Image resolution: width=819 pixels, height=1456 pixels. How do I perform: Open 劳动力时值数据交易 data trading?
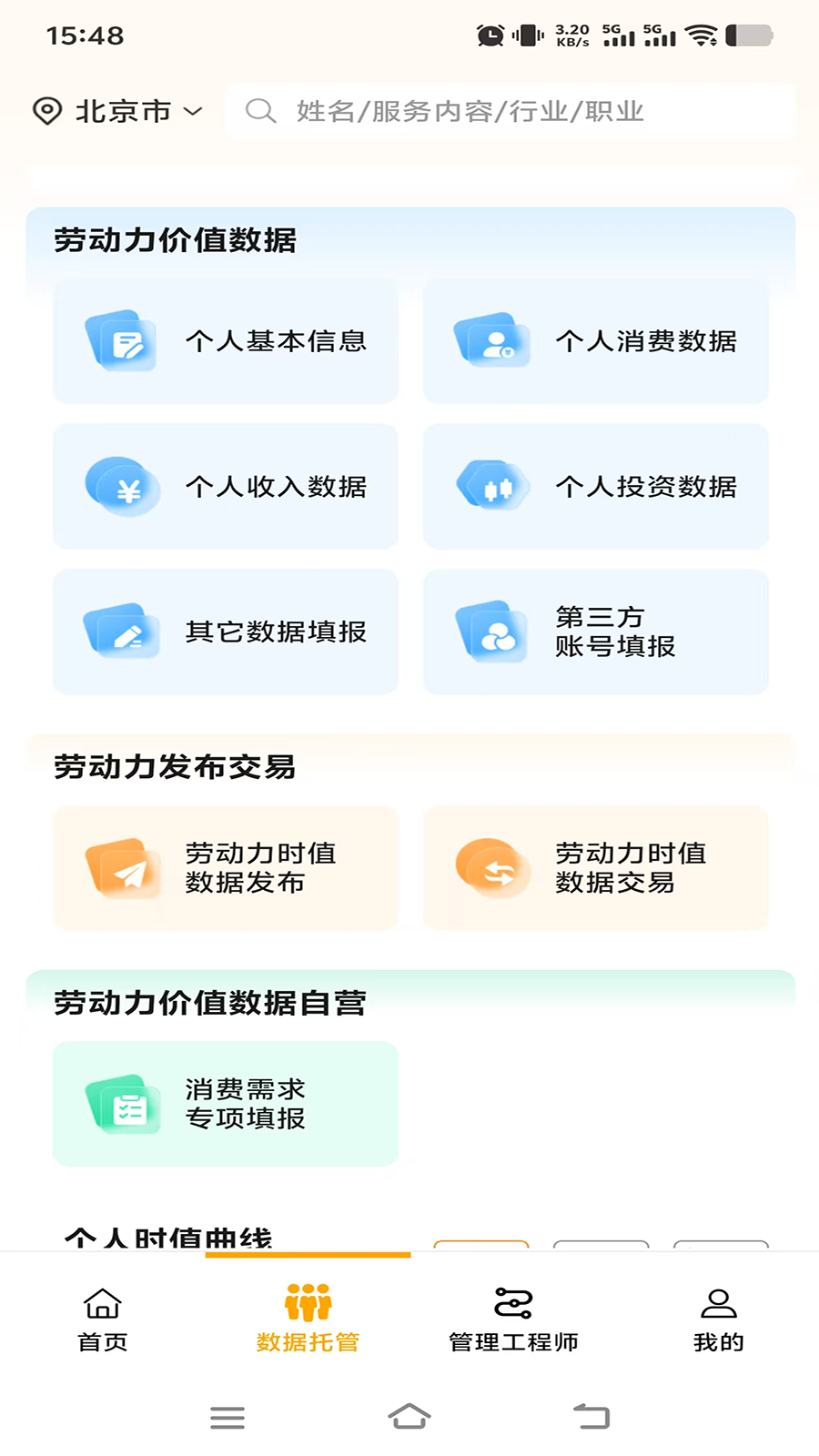(x=595, y=868)
